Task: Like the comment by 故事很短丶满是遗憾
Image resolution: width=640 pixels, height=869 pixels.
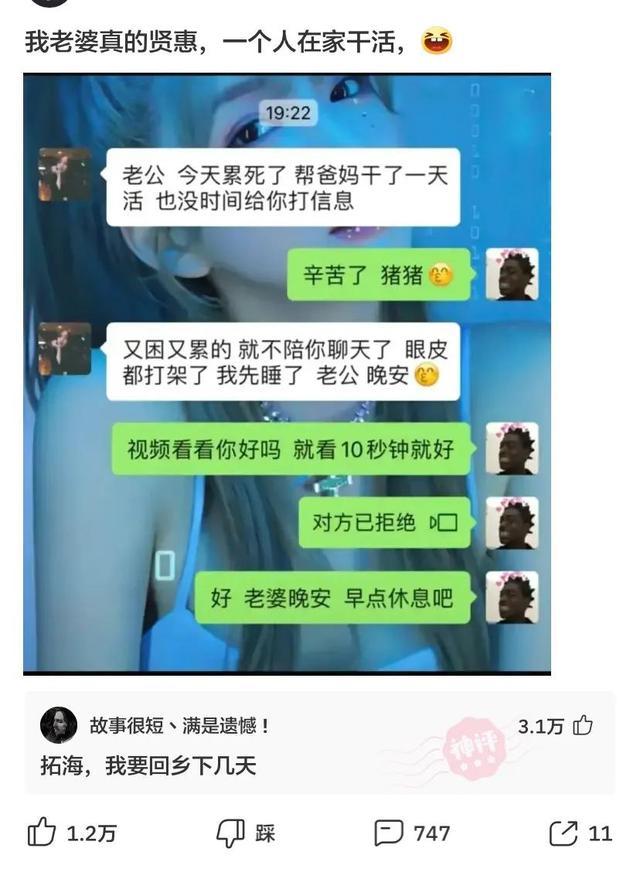Action: point(583,726)
